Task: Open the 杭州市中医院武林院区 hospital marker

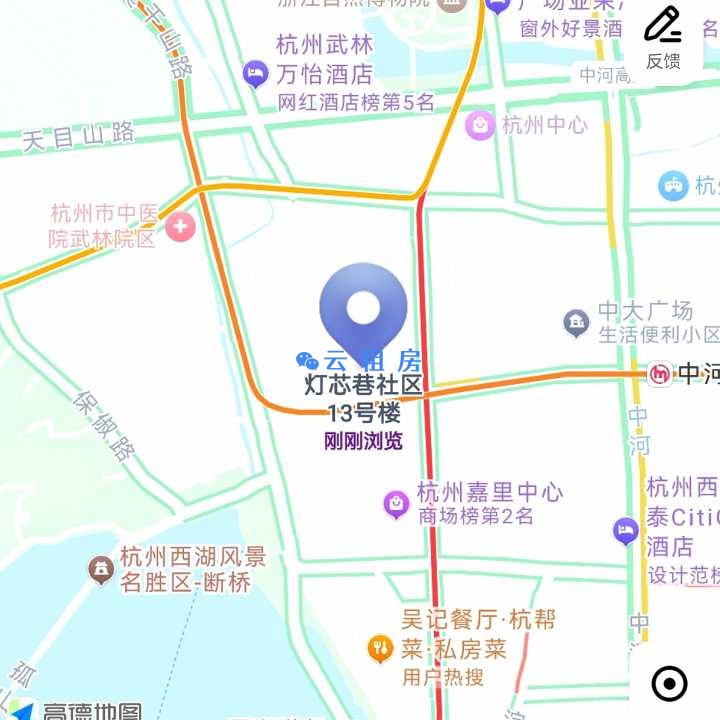Action: [x=180, y=226]
